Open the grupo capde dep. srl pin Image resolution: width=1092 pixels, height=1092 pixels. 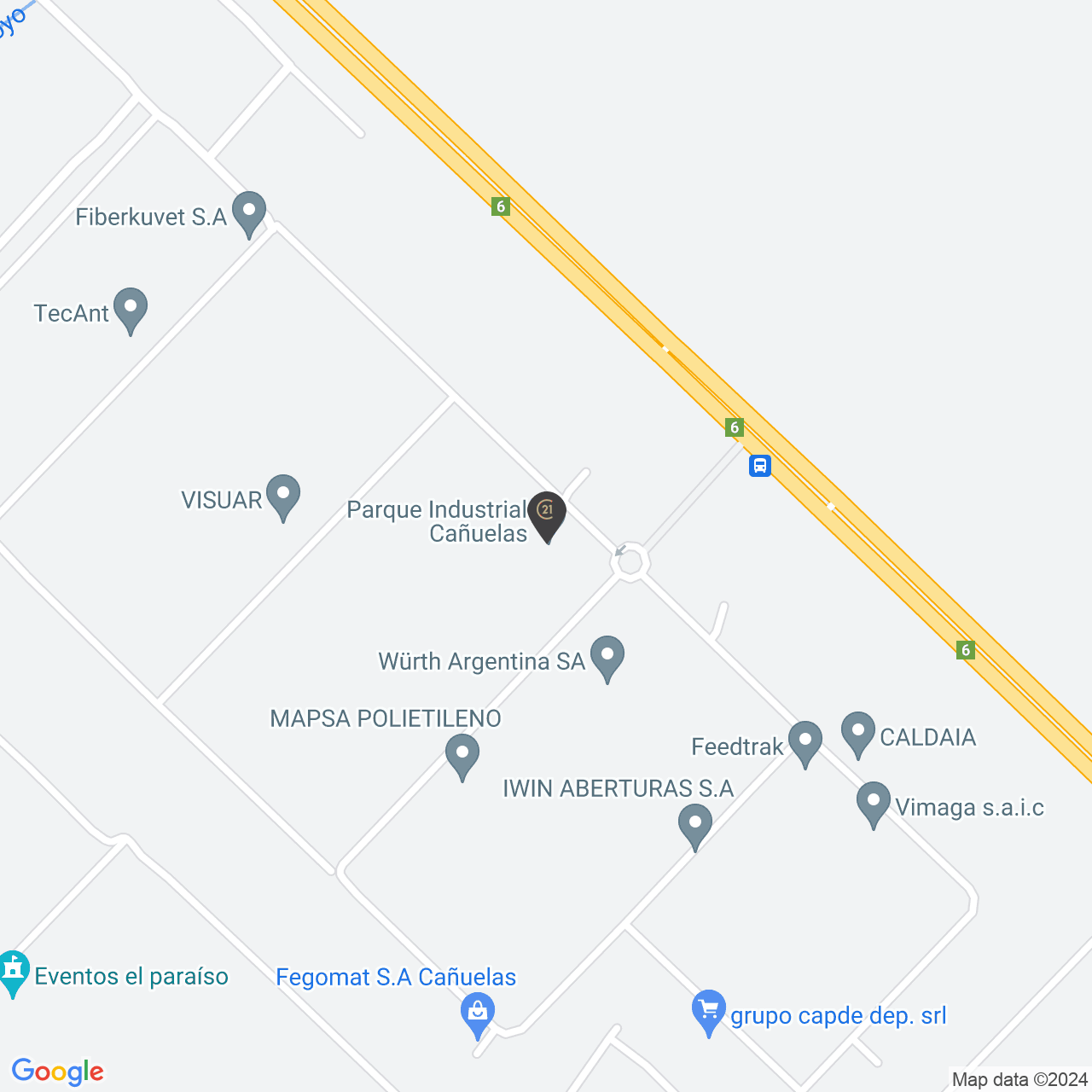[709, 1011]
